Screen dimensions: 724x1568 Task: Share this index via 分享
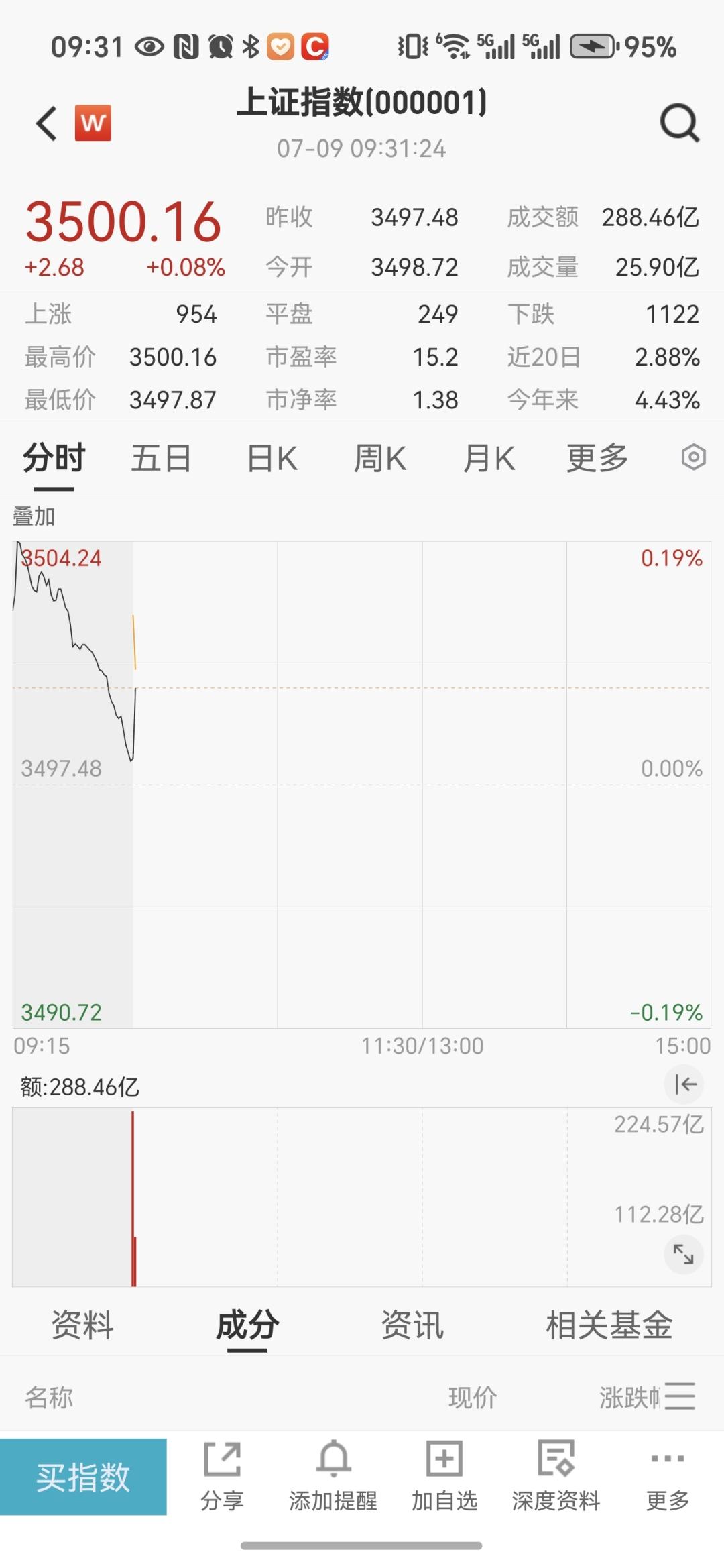pyautogui.click(x=222, y=1476)
